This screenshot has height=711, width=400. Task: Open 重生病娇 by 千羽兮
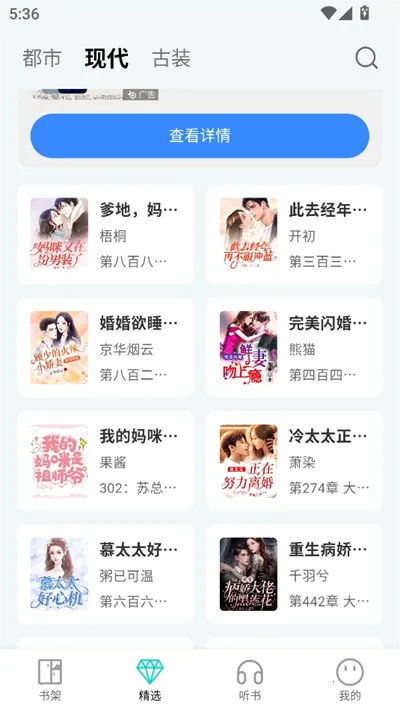[295, 575]
